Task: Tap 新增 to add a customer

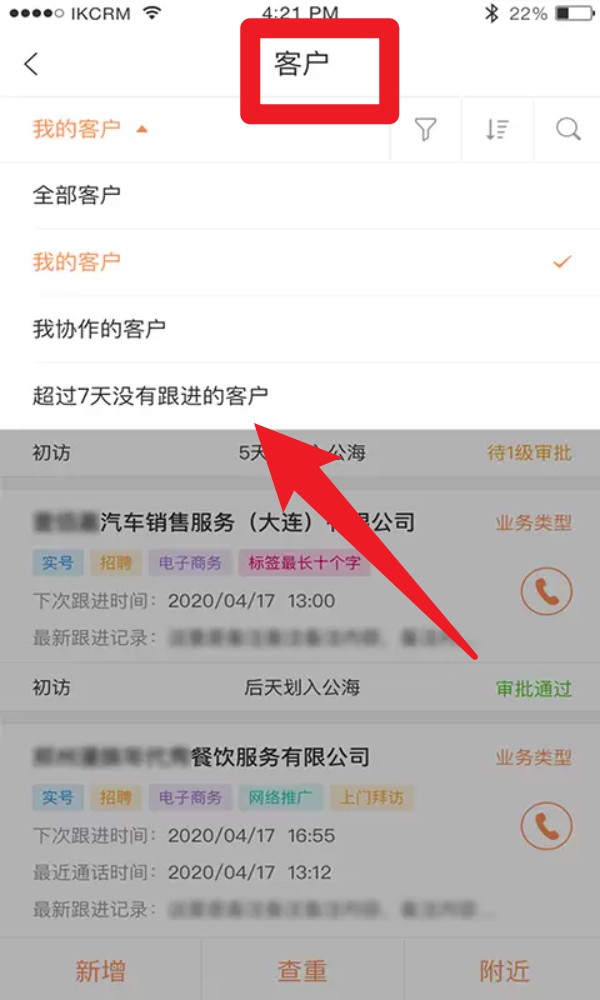Action: 100,970
